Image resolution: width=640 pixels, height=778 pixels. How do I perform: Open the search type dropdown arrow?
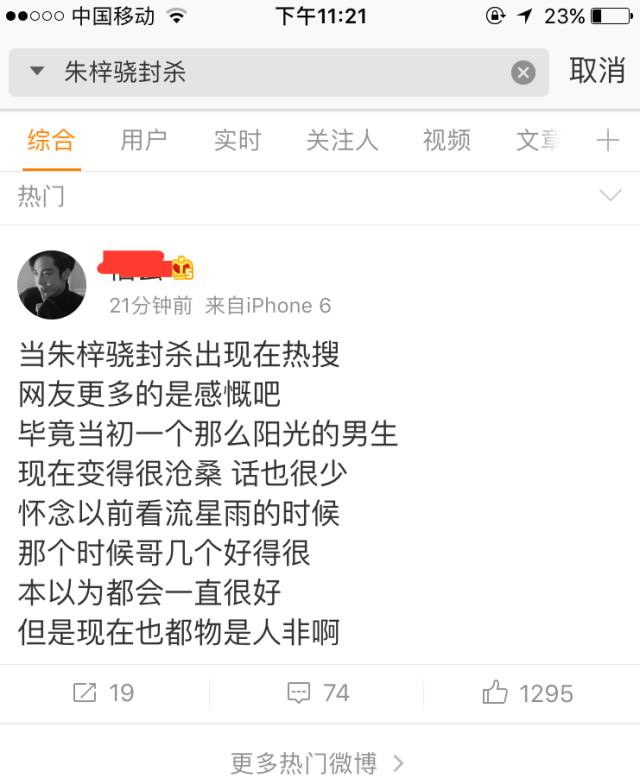pyautogui.click(x=37, y=72)
